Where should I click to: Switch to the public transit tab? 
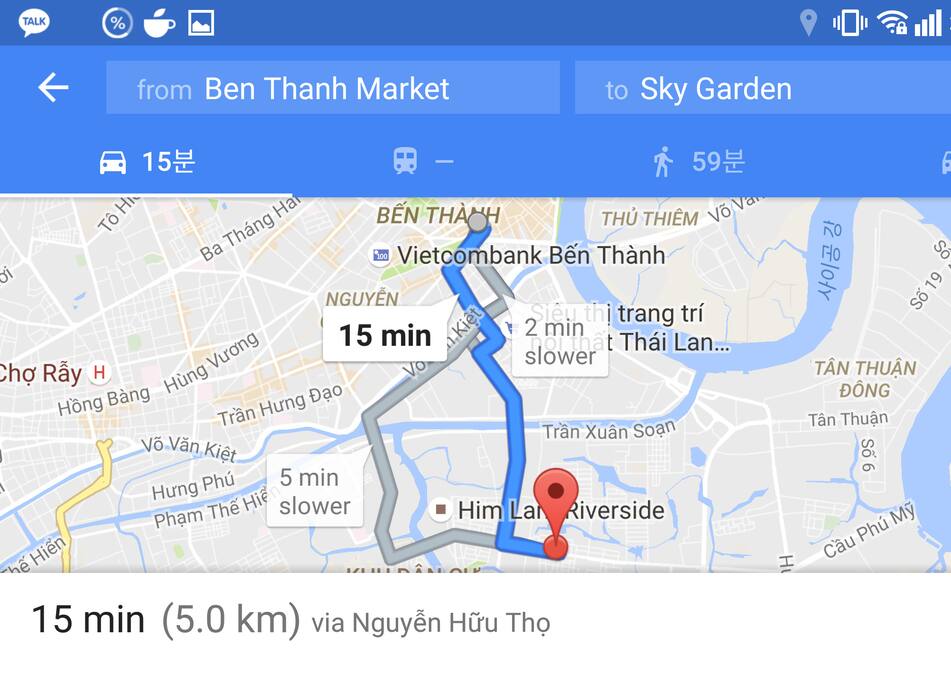[423, 161]
